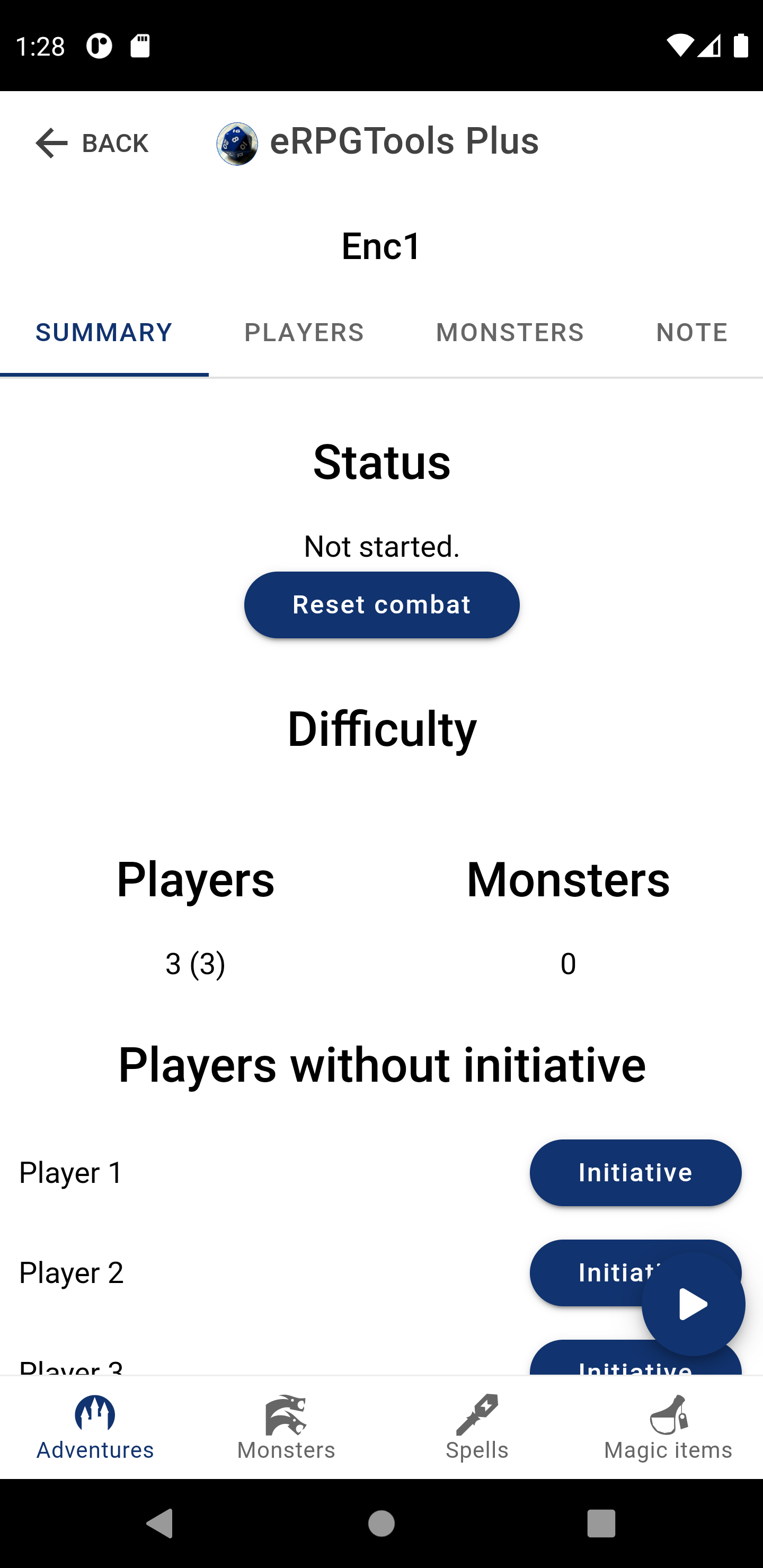
Task: Go to the Spells section
Action: (477, 1428)
